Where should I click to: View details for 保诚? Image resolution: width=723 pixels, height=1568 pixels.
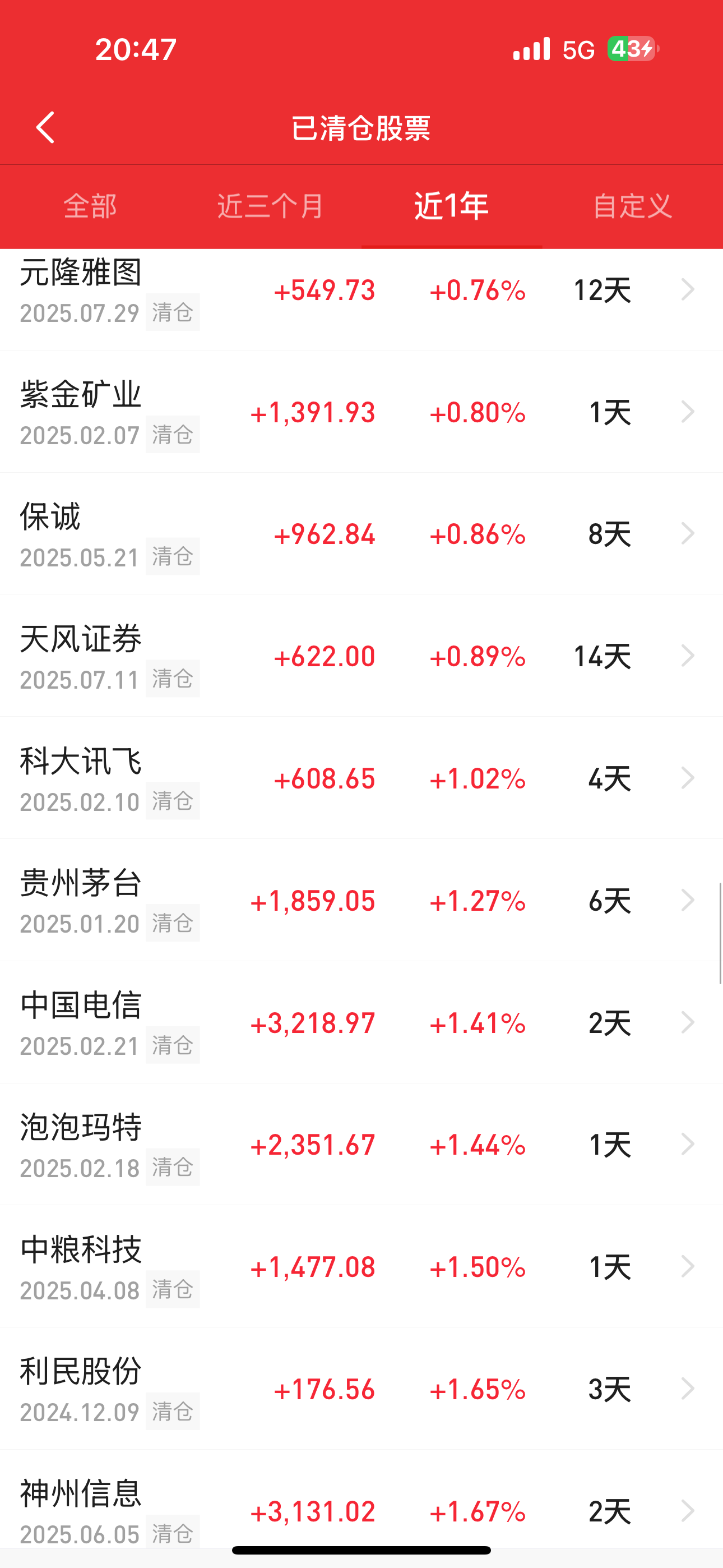pos(361,534)
